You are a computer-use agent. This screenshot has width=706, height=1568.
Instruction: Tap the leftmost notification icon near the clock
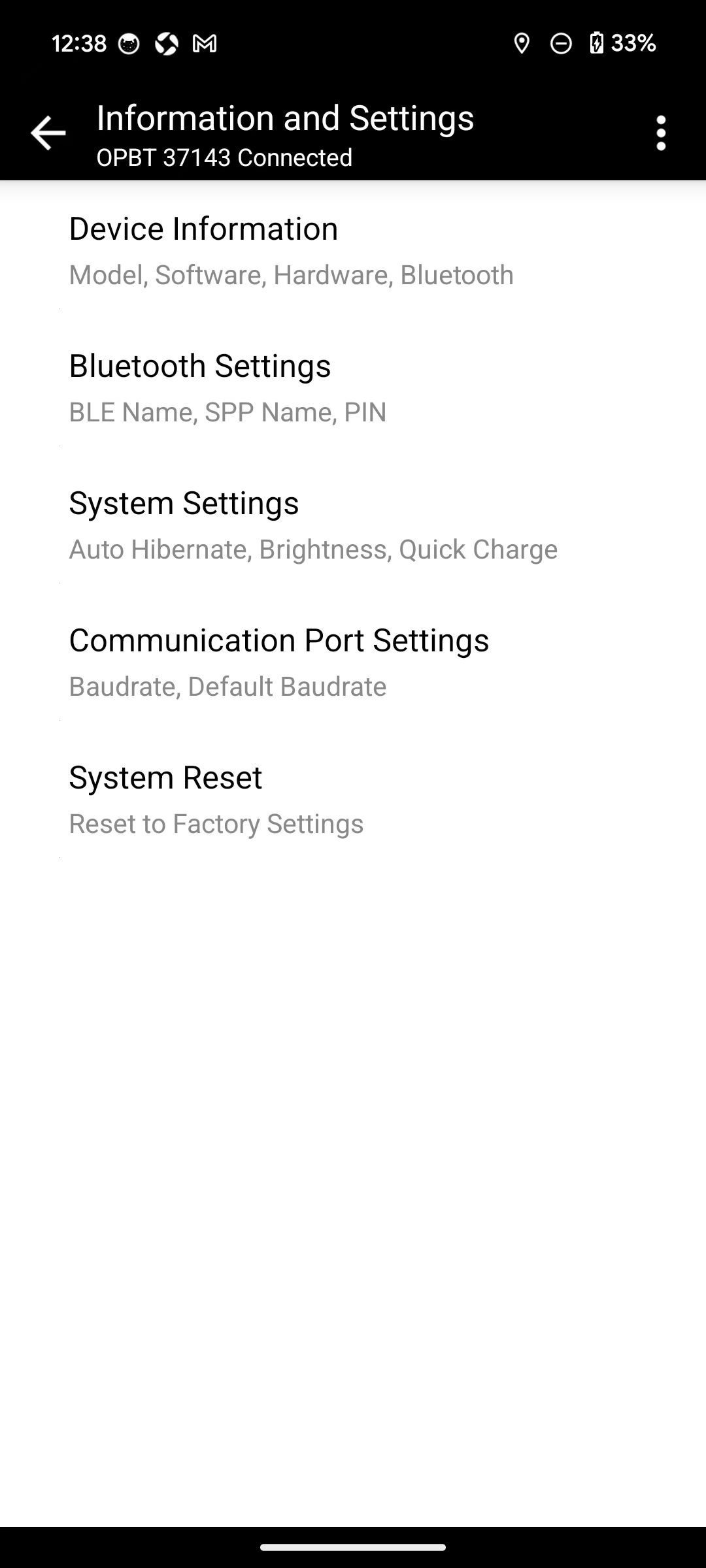click(x=128, y=44)
